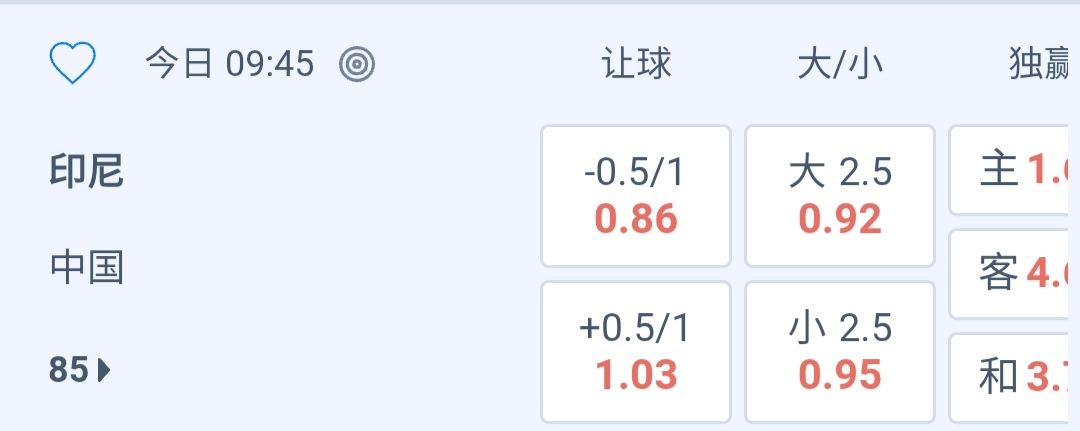Viewport: 1080px width, 431px height.
Task: Open 印尼 team match details
Action: pyautogui.click(x=87, y=172)
